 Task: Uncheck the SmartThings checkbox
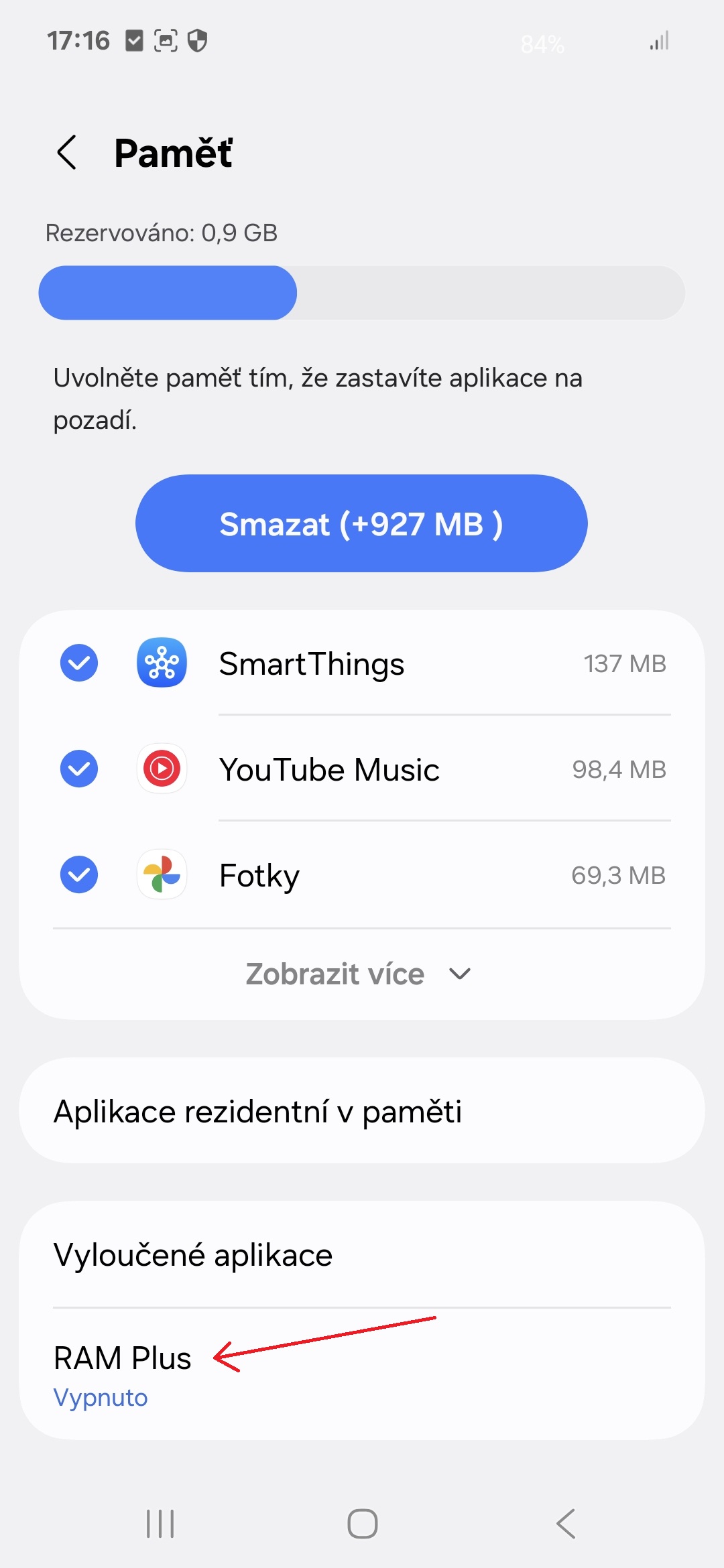click(x=79, y=663)
